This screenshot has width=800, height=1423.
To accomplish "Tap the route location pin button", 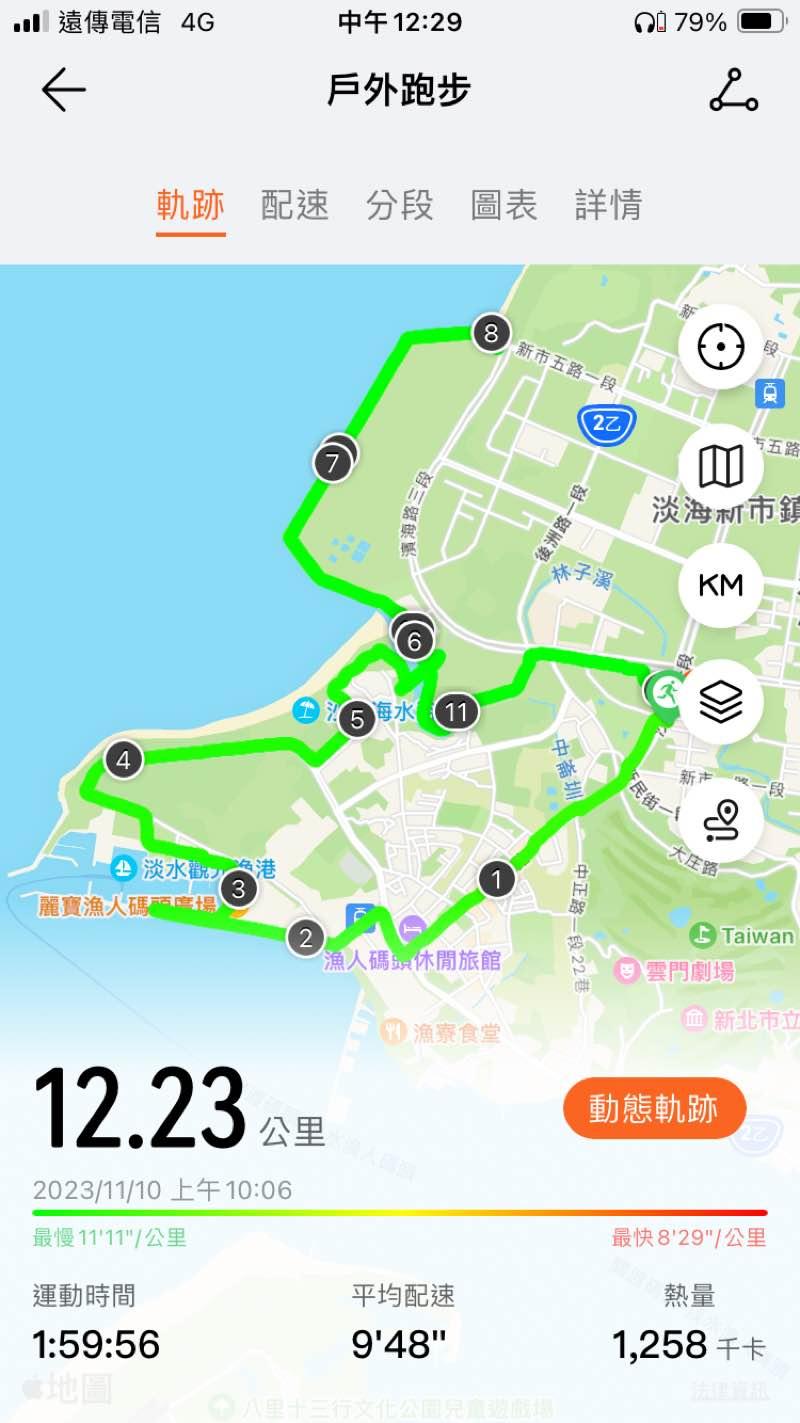I will (x=720, y=821).
